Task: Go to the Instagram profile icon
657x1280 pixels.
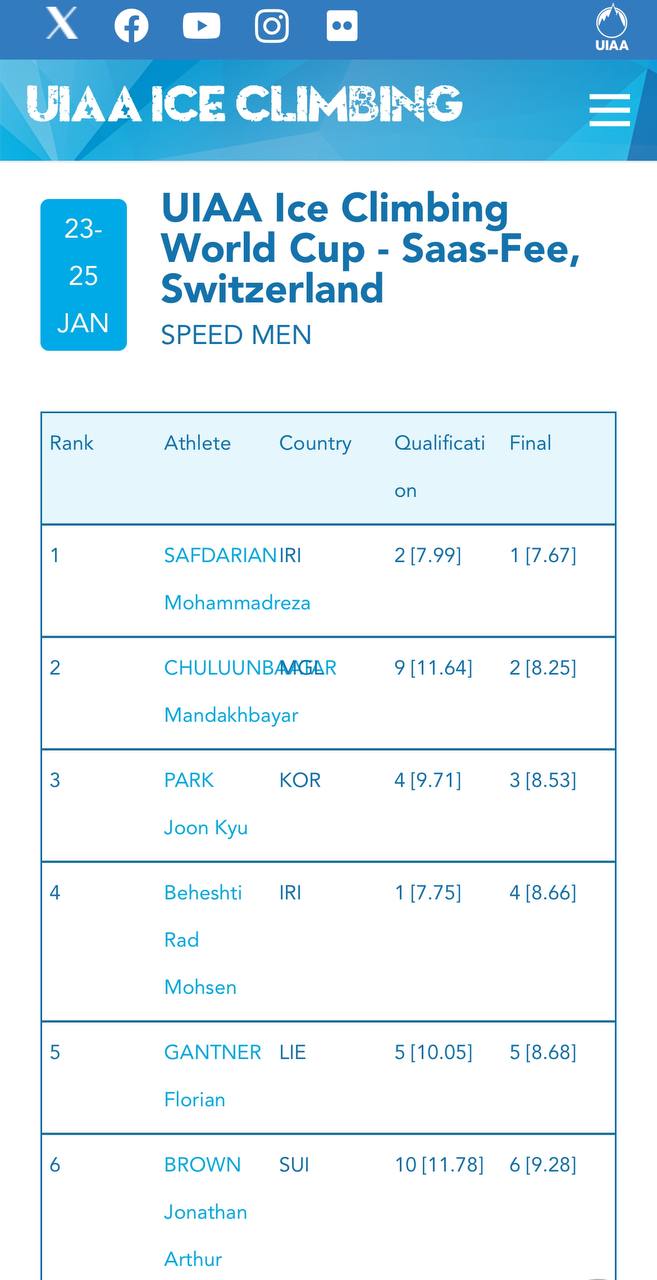Action: click(x=272, y=26)
